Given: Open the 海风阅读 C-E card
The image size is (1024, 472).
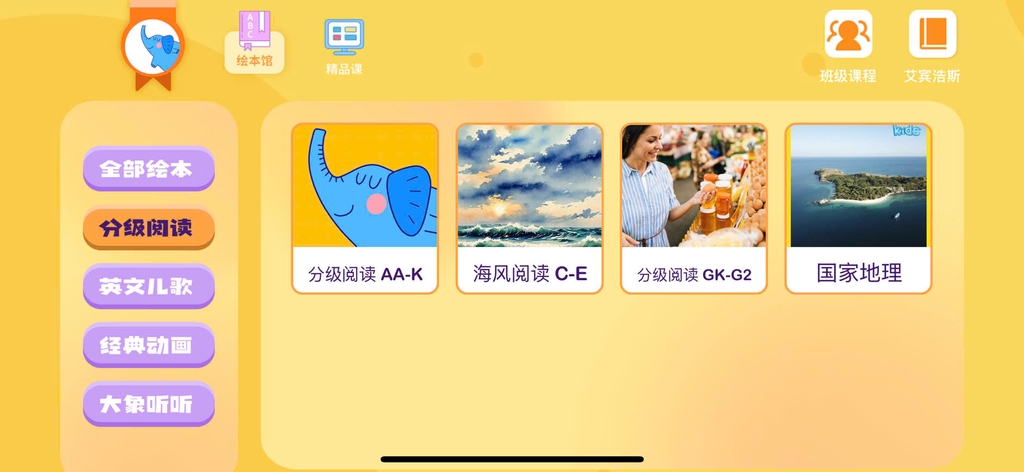Looking at the screenshot, I should [x=529, y=208].
